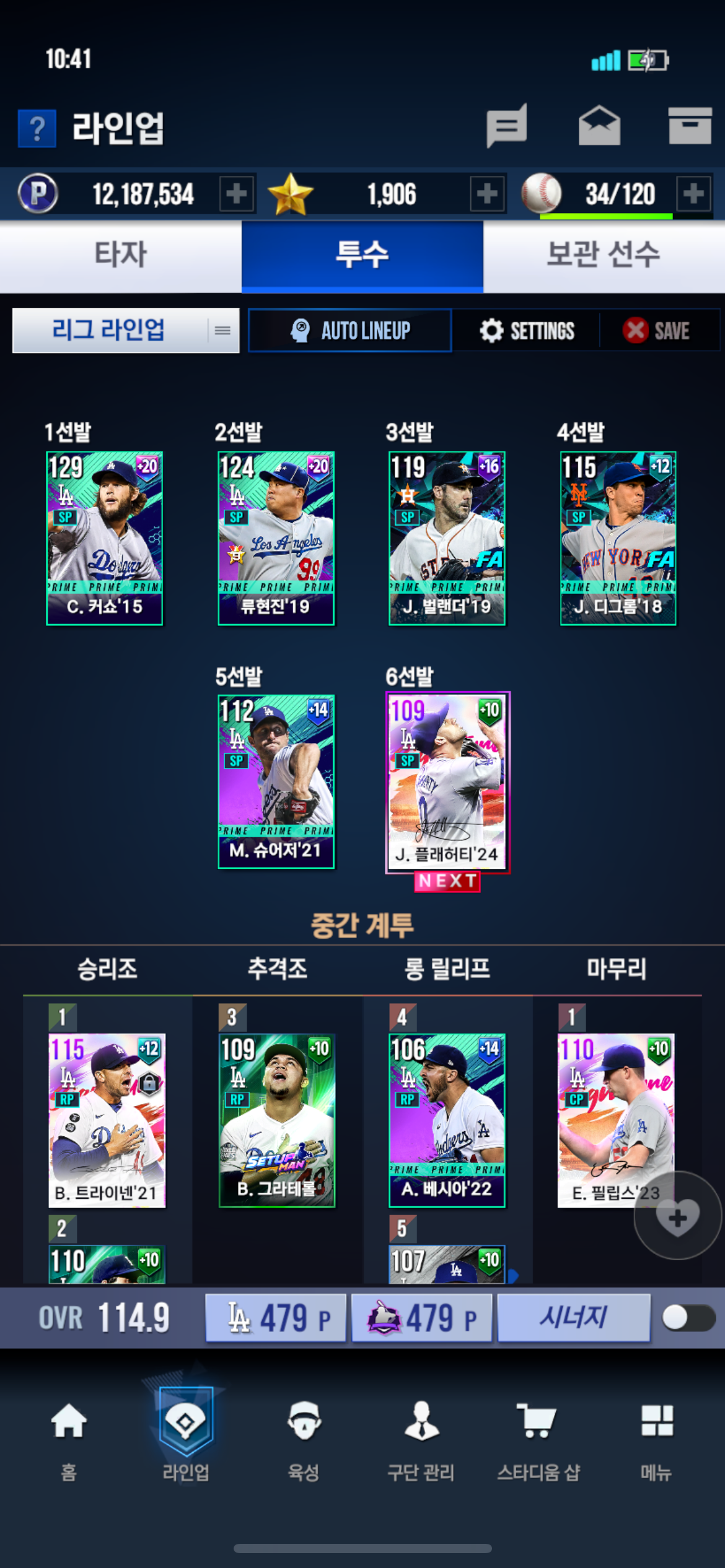This screenshot has height=1568, width=725.
Task: Select J. 플래허티'24 sixth starter card
Action: tap(447, 782)
